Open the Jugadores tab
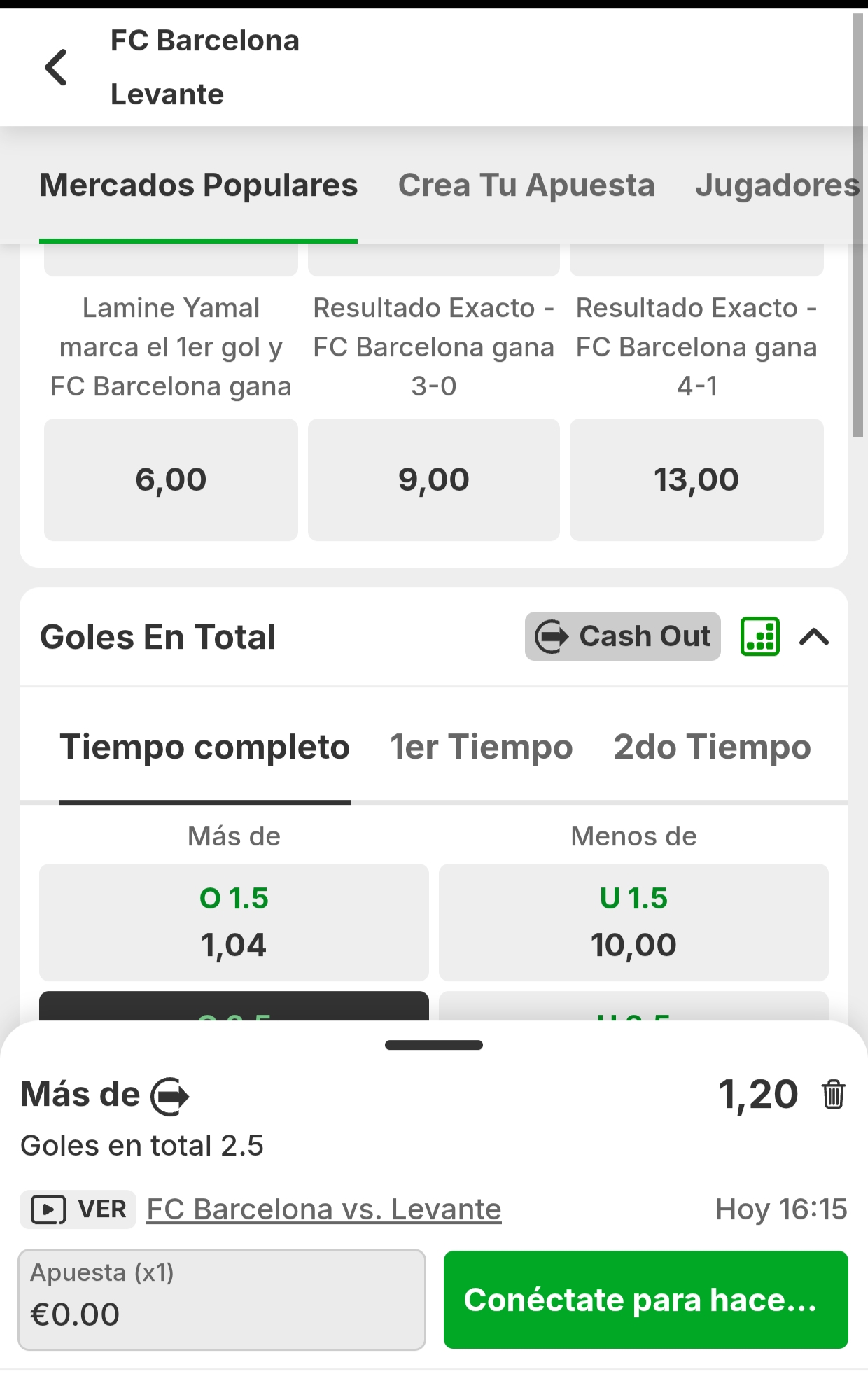This screenshot has width=868, height=1376. pyautogui.click(x=777, y=185)
